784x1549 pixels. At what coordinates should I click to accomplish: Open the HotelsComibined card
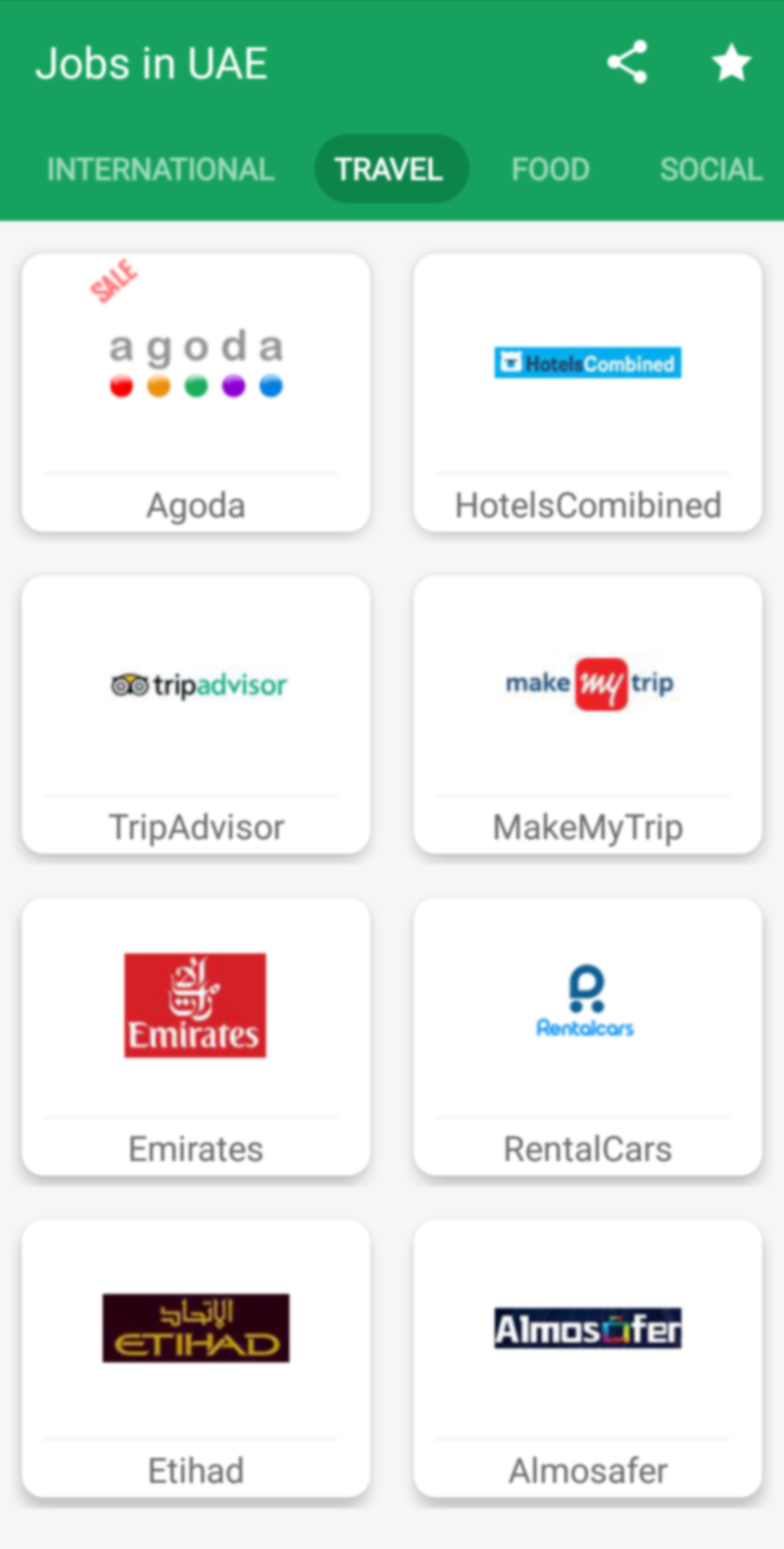[x=588, y=392]
